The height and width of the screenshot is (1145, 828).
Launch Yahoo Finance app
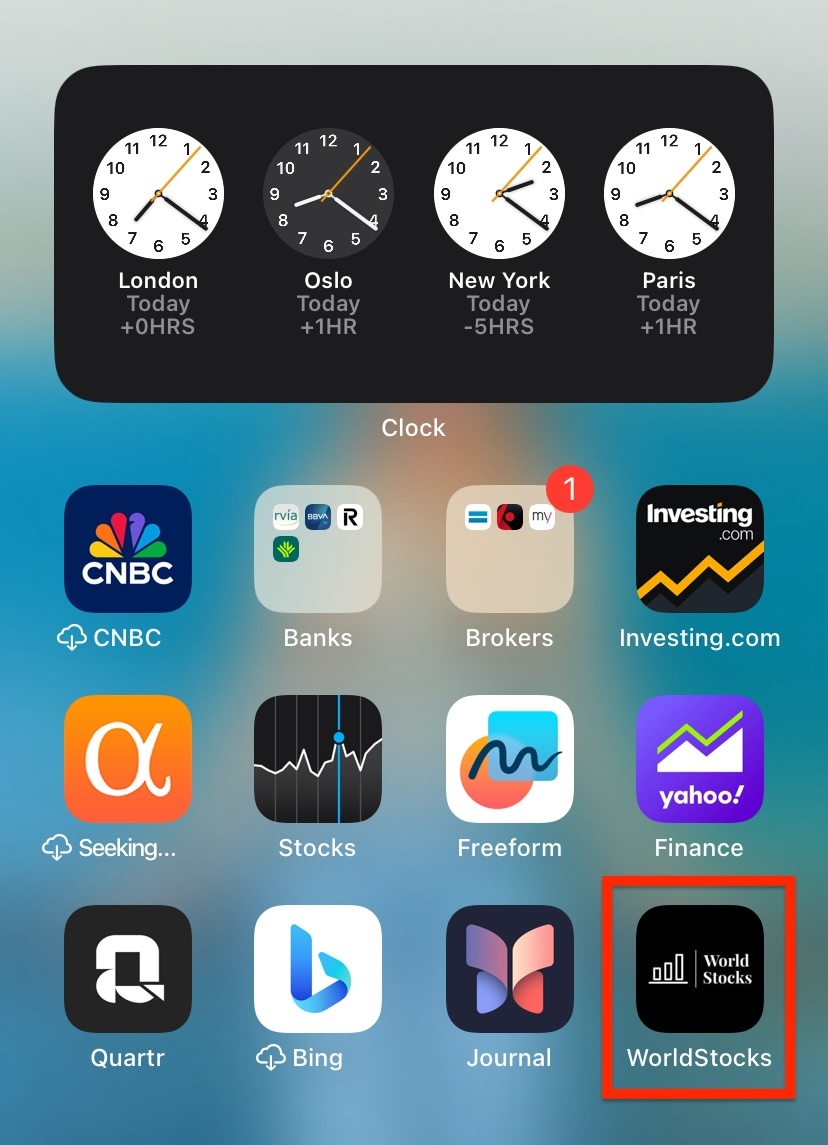coord(699,759)
